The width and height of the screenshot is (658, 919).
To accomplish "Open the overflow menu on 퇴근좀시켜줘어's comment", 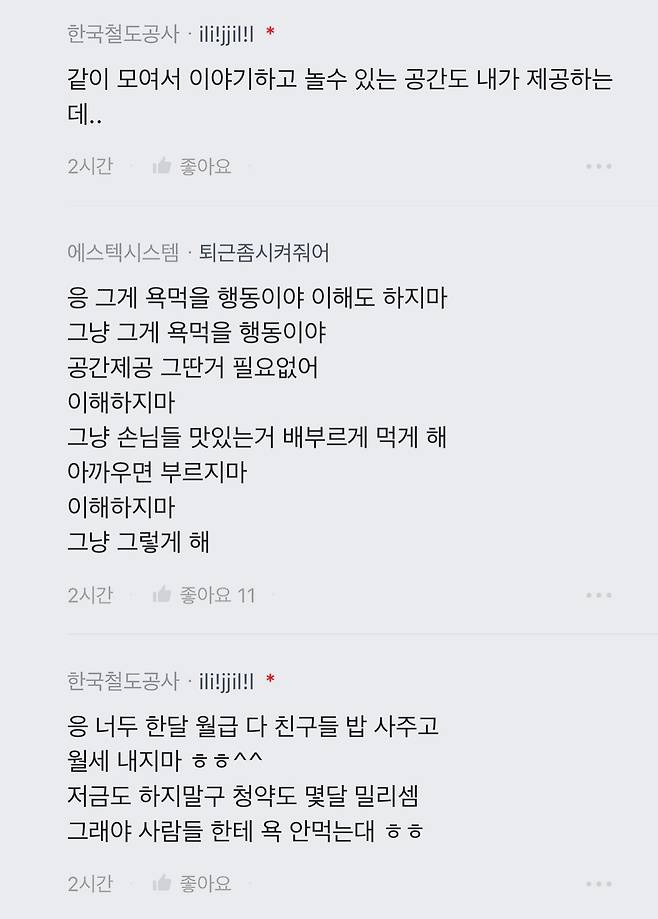I will (x=598, y=595).
